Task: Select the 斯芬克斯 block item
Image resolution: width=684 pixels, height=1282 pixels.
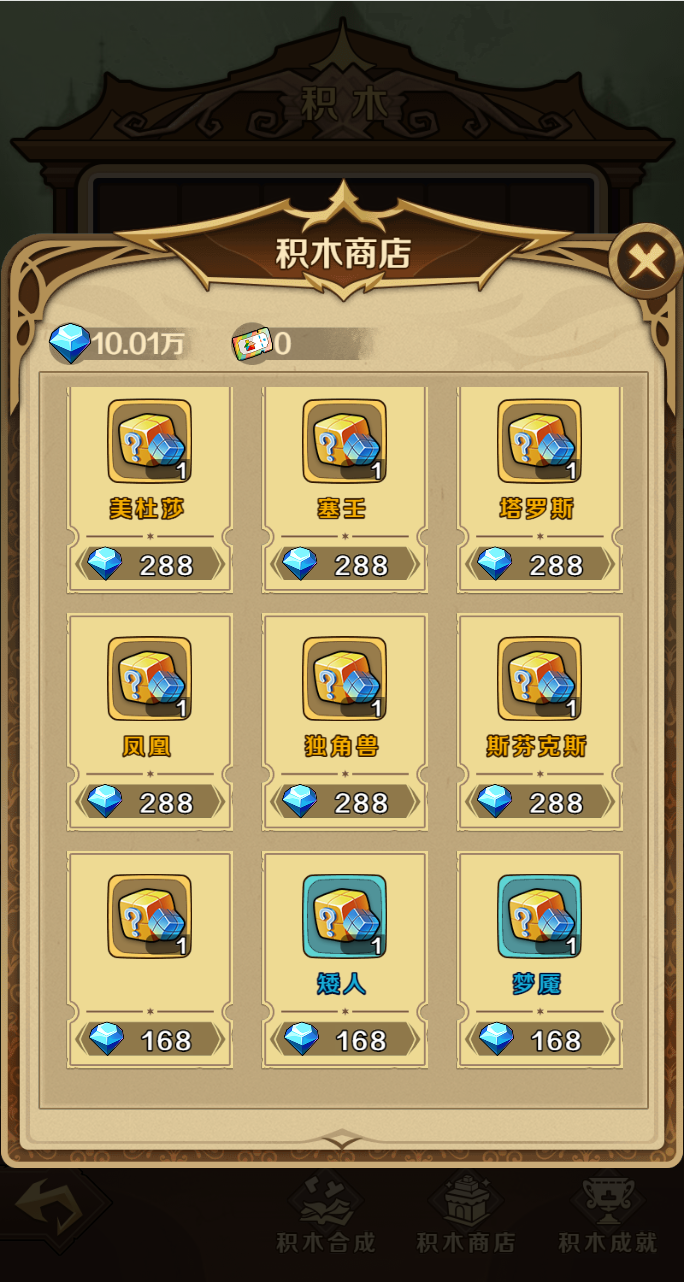Action: [539, 680]
